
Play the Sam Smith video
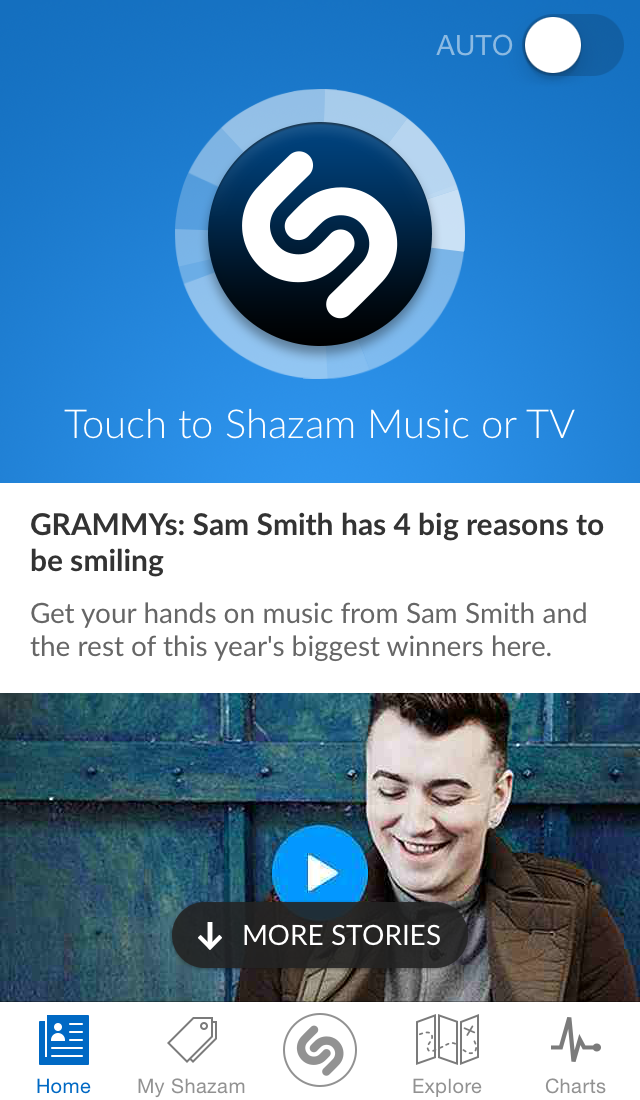320,873
